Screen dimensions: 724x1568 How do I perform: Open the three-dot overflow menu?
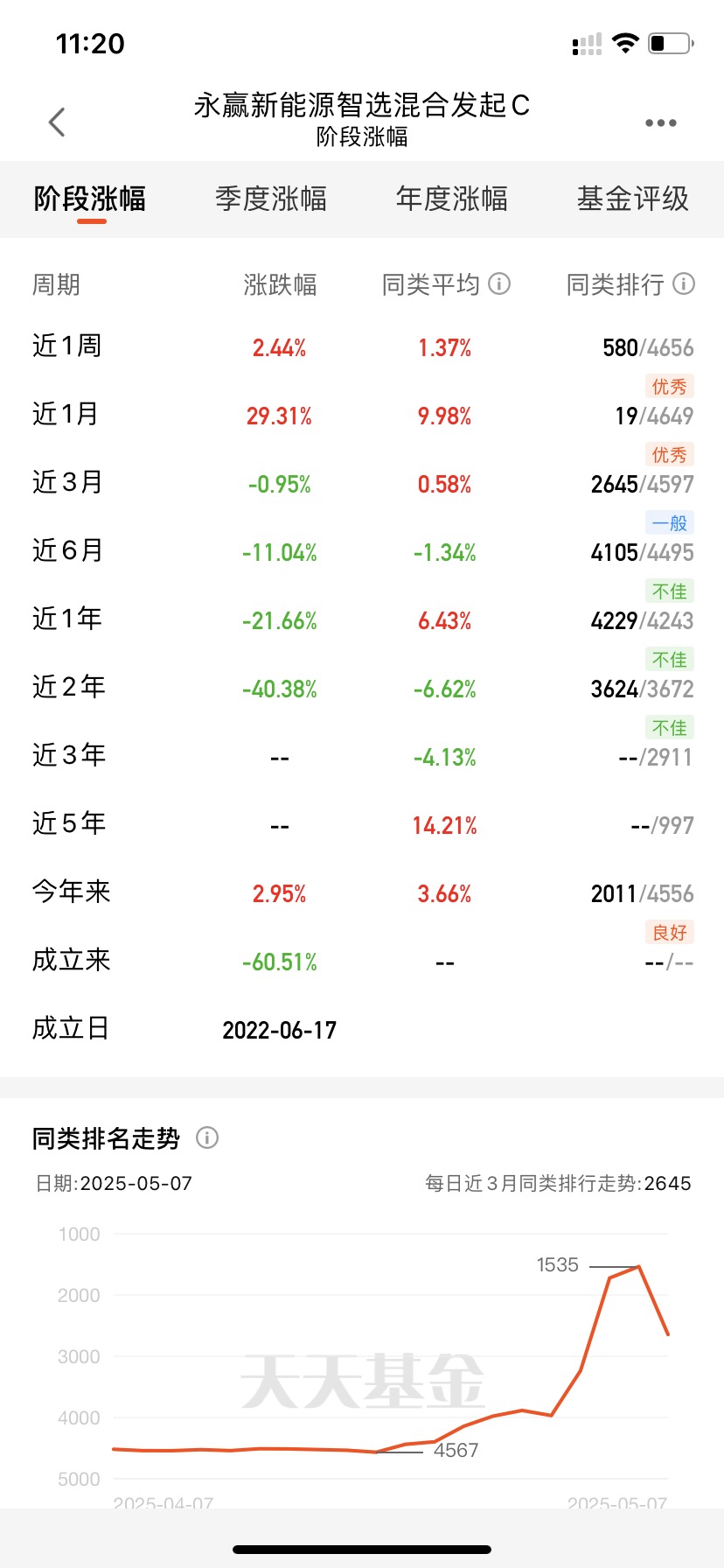[x=660, y=123]
